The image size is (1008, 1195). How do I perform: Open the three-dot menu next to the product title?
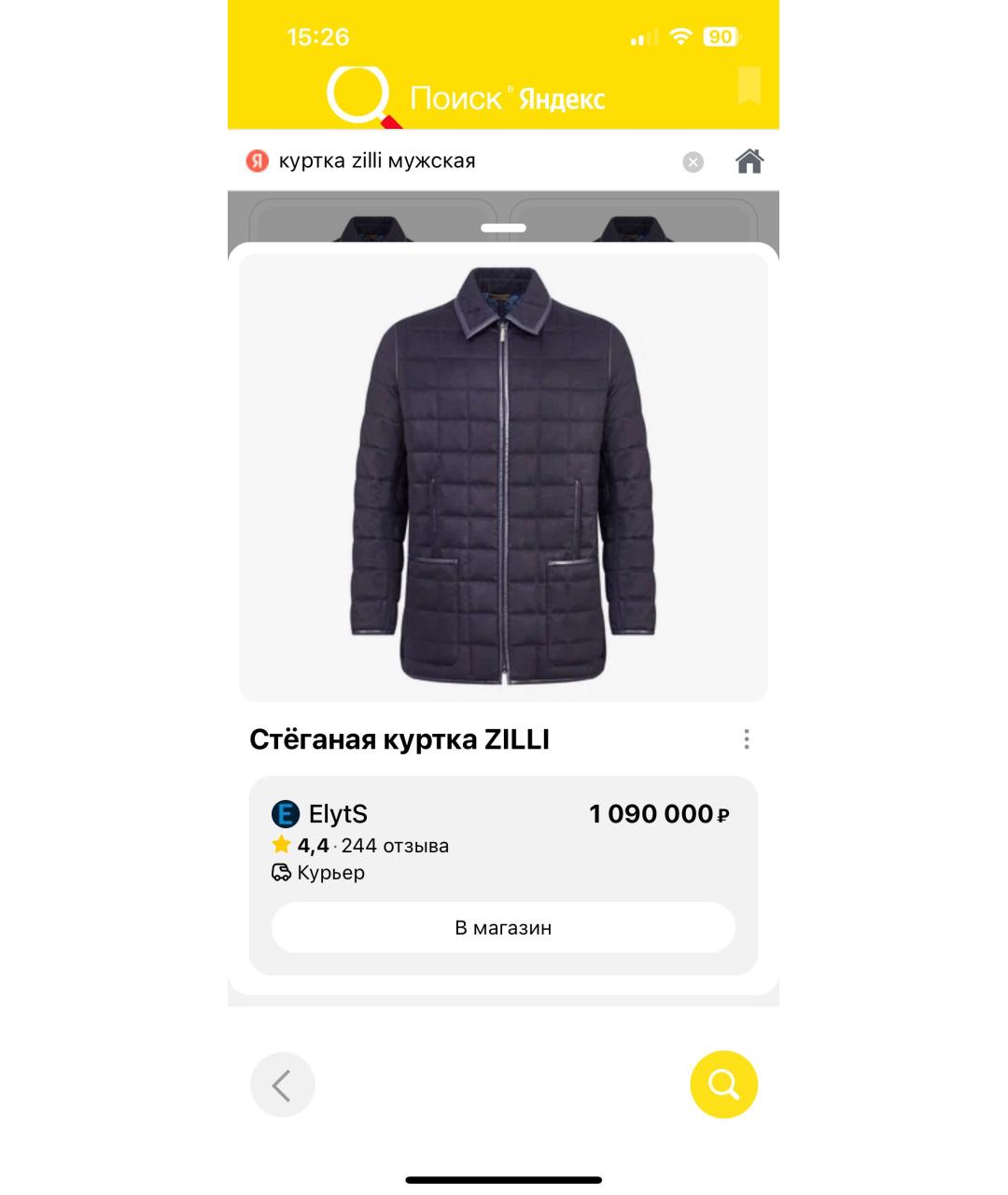[x=746, y=739]
